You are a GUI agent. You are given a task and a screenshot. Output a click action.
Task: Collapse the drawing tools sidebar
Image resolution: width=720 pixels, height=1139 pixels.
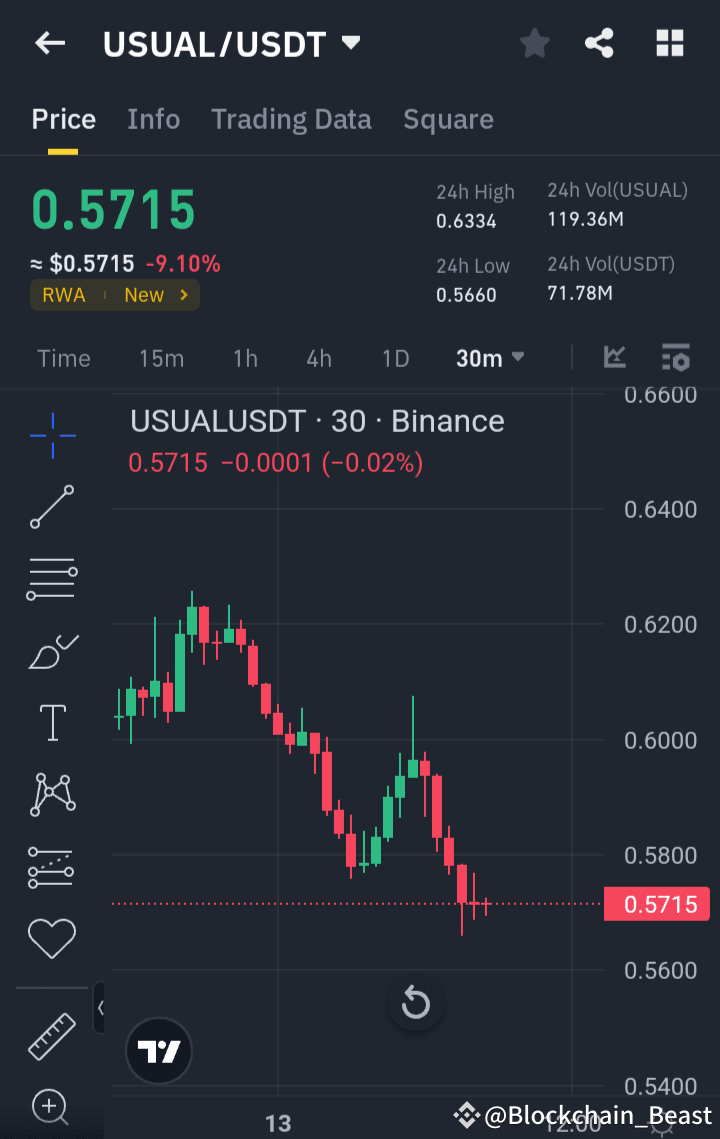(99, 1007)
